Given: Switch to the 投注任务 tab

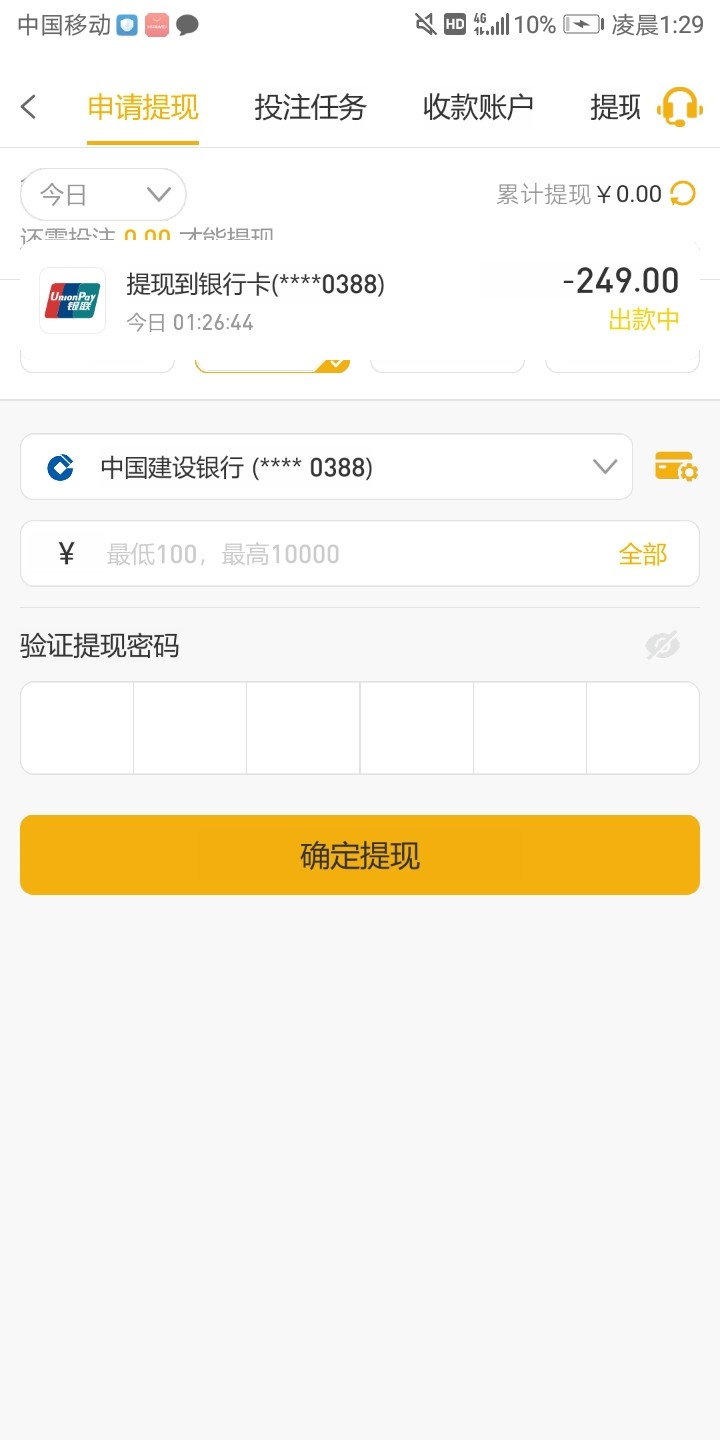Looking at the screenshot, I should tap(310, 107).
